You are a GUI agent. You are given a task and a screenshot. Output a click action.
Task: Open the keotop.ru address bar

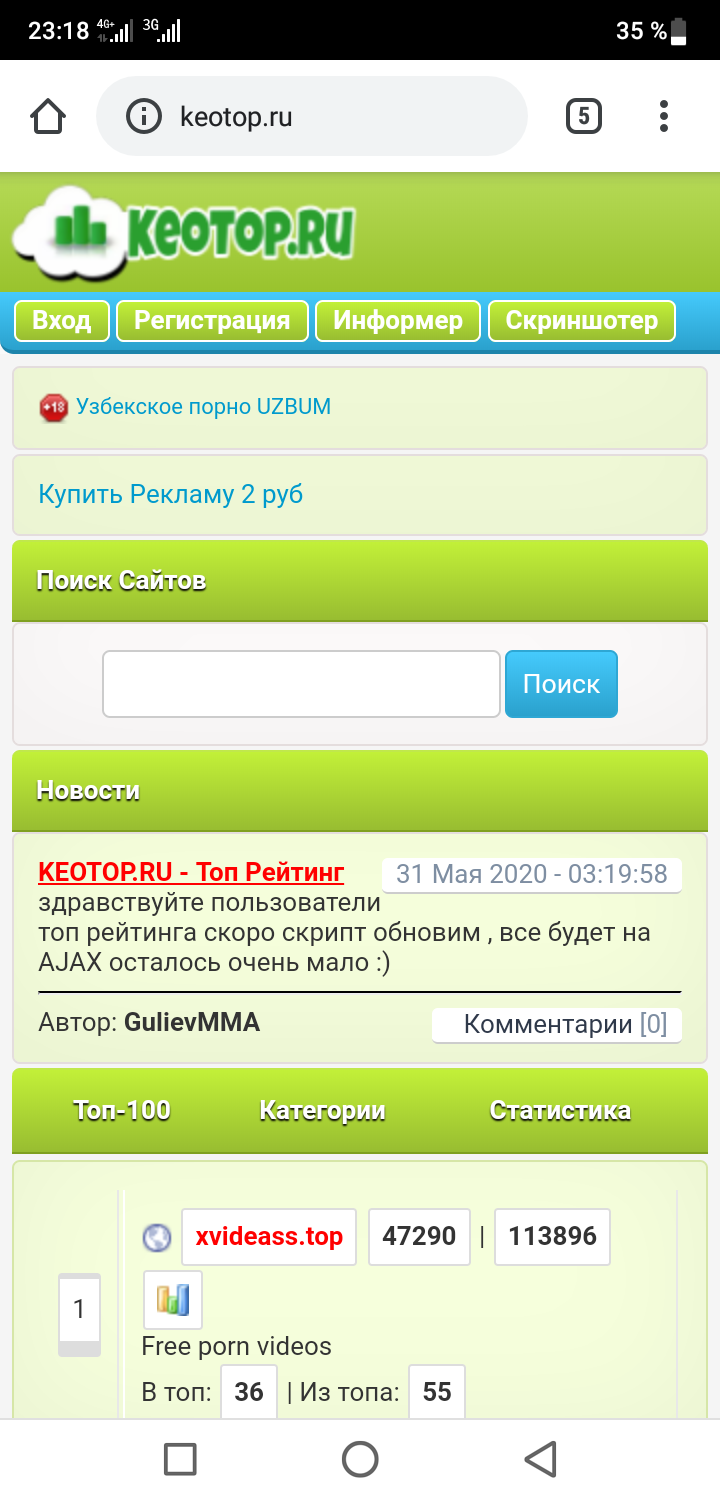click(x=310, y=117)
